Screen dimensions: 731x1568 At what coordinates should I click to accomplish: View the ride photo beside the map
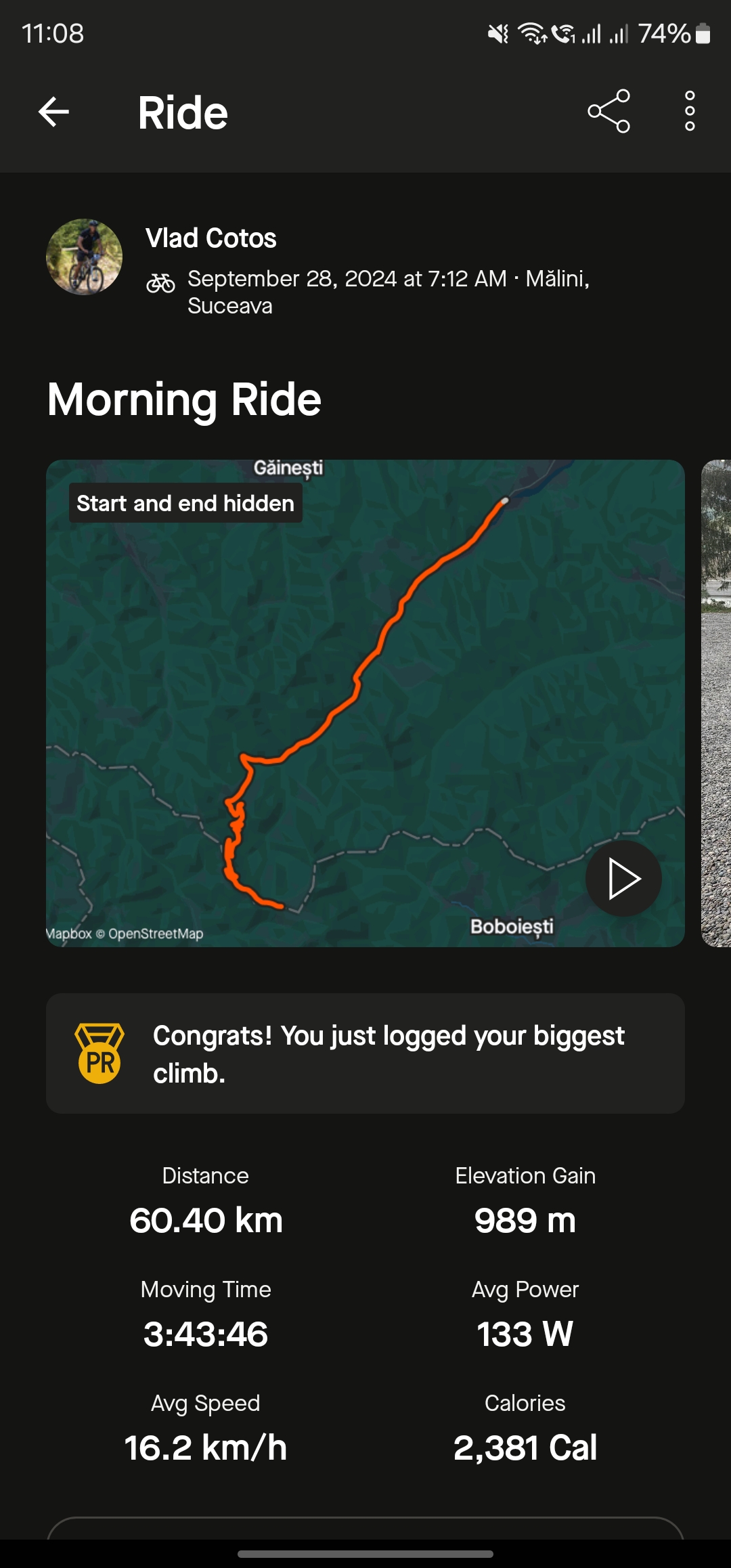coord(716,704)
